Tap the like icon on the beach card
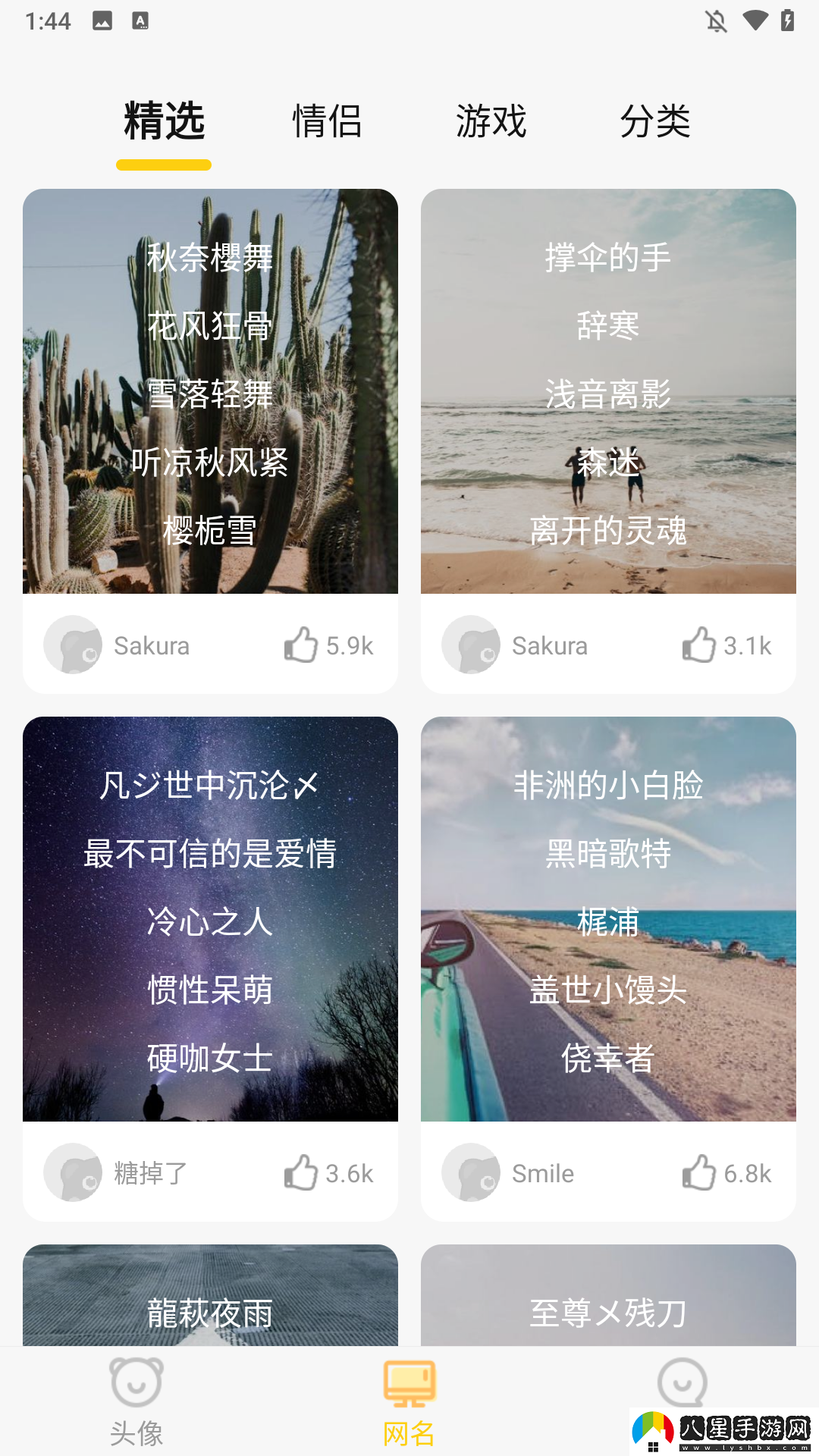Image resolution: width=819 pixels, height=1456 pixels. (700, 645)
